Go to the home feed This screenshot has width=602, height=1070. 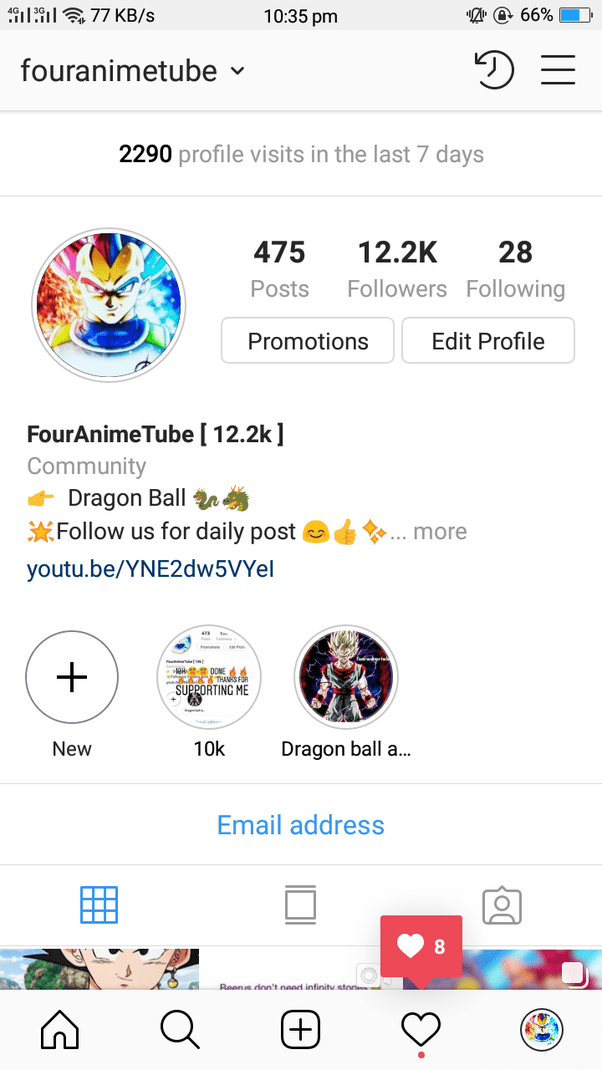59,1030
